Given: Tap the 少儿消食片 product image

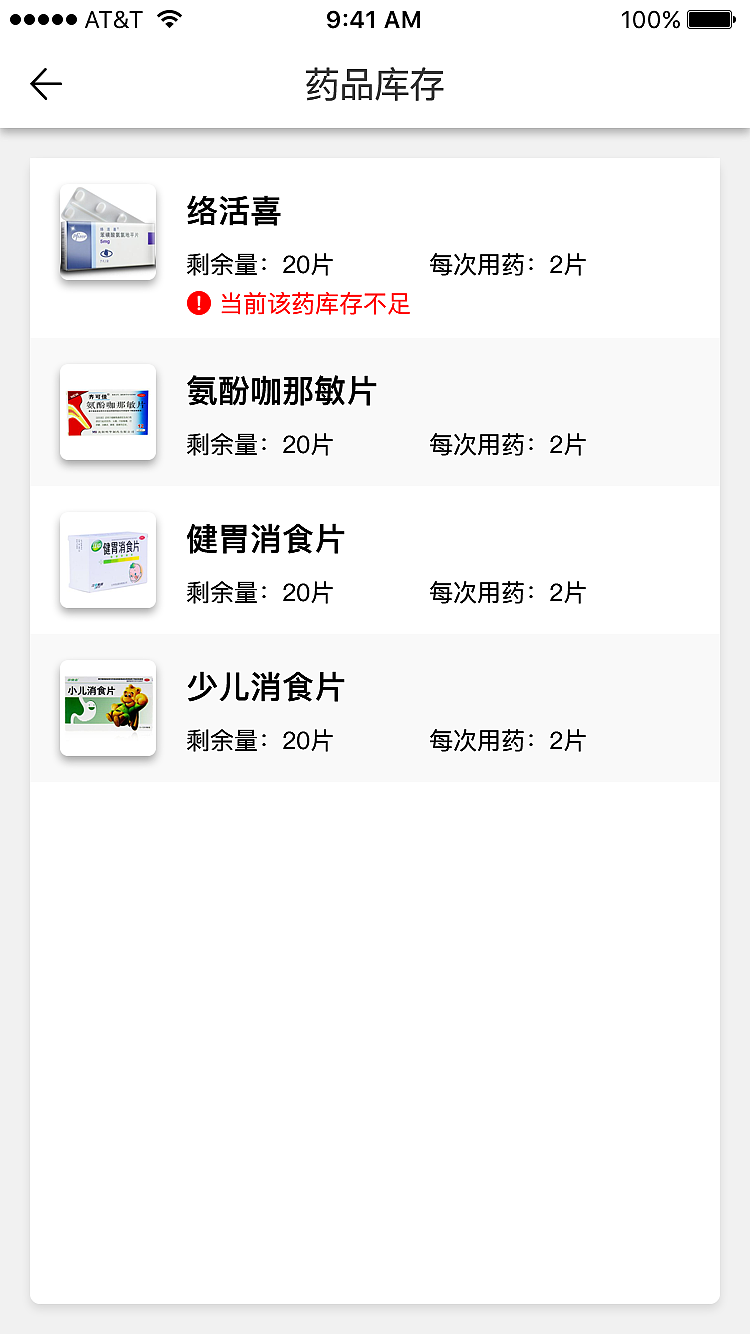Looking at the screenshot, I should [107, 708].
